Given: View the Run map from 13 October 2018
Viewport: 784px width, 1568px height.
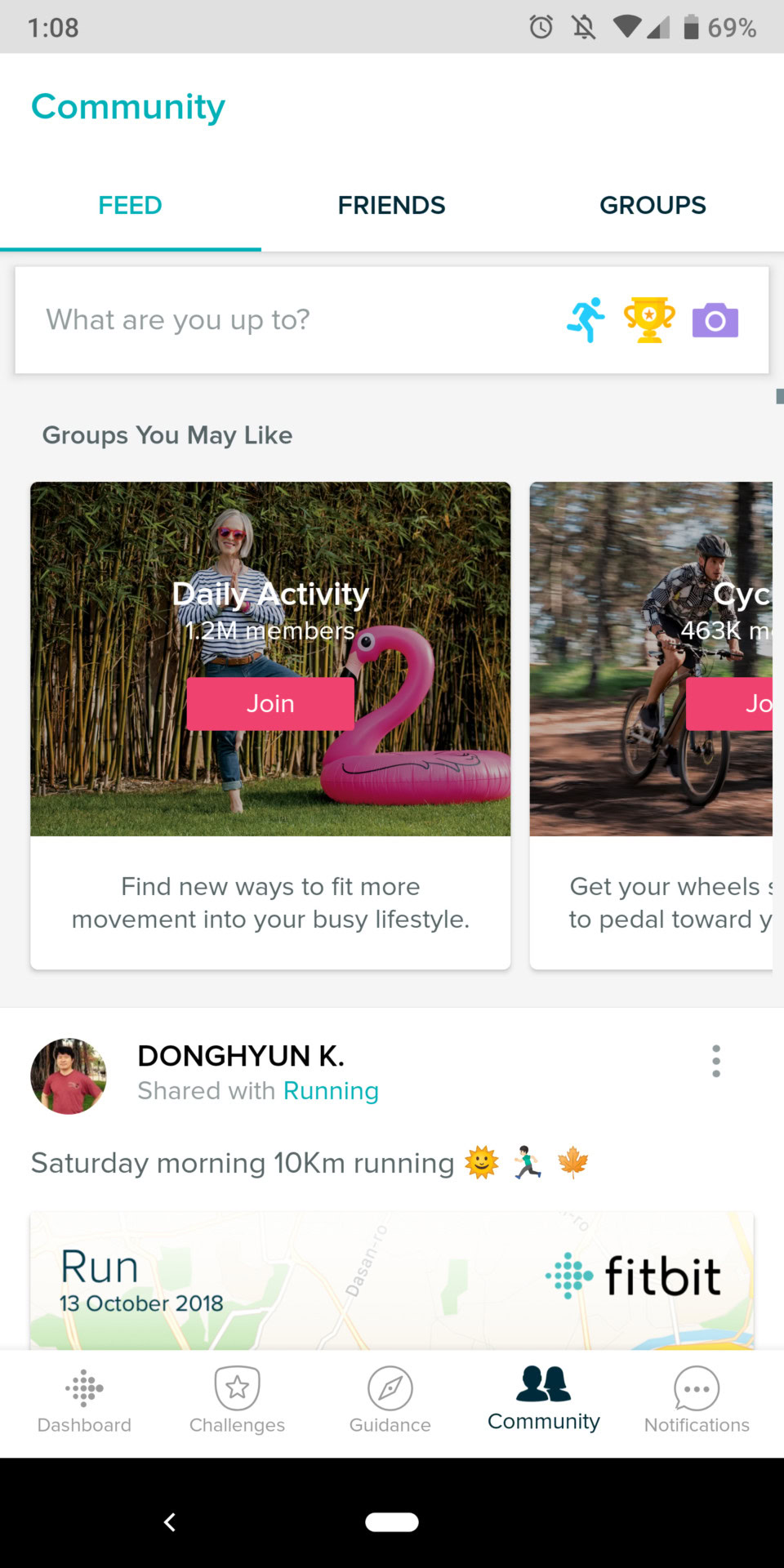Looking at the screenshot, I should [392, 1281].
